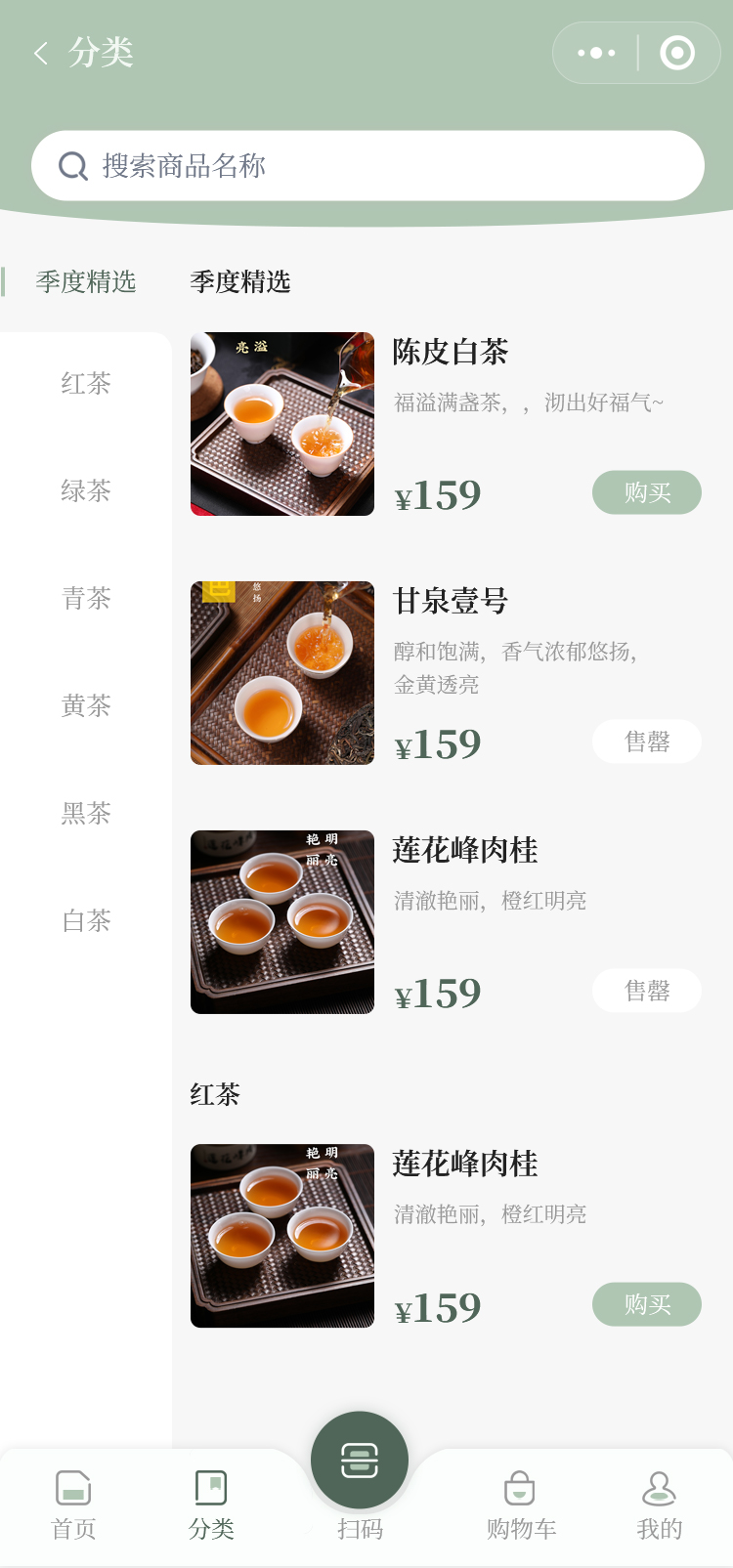Switch to the 绿茶 category

point(86,490)
